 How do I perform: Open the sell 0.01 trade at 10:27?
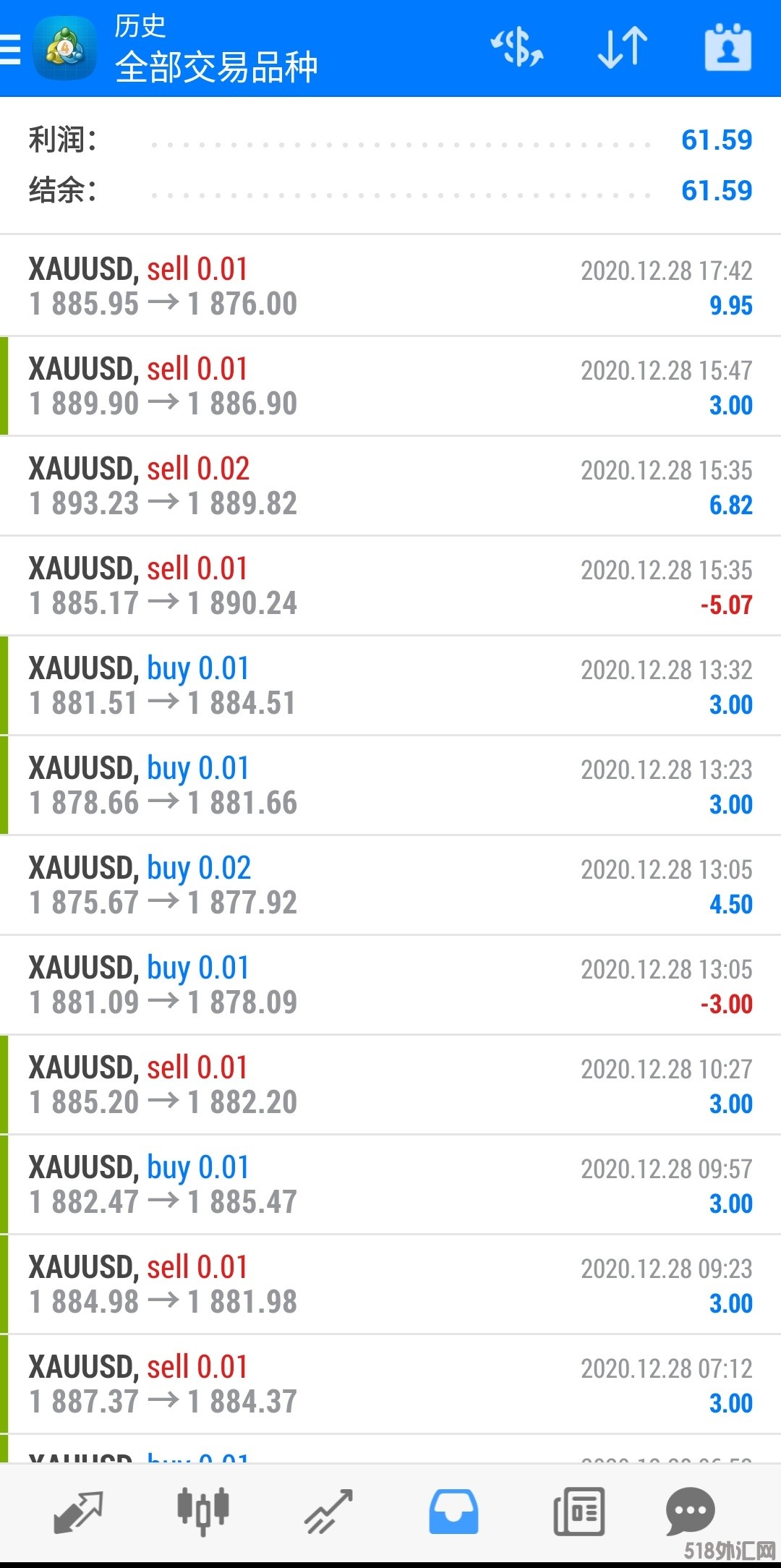[390, 1085]
